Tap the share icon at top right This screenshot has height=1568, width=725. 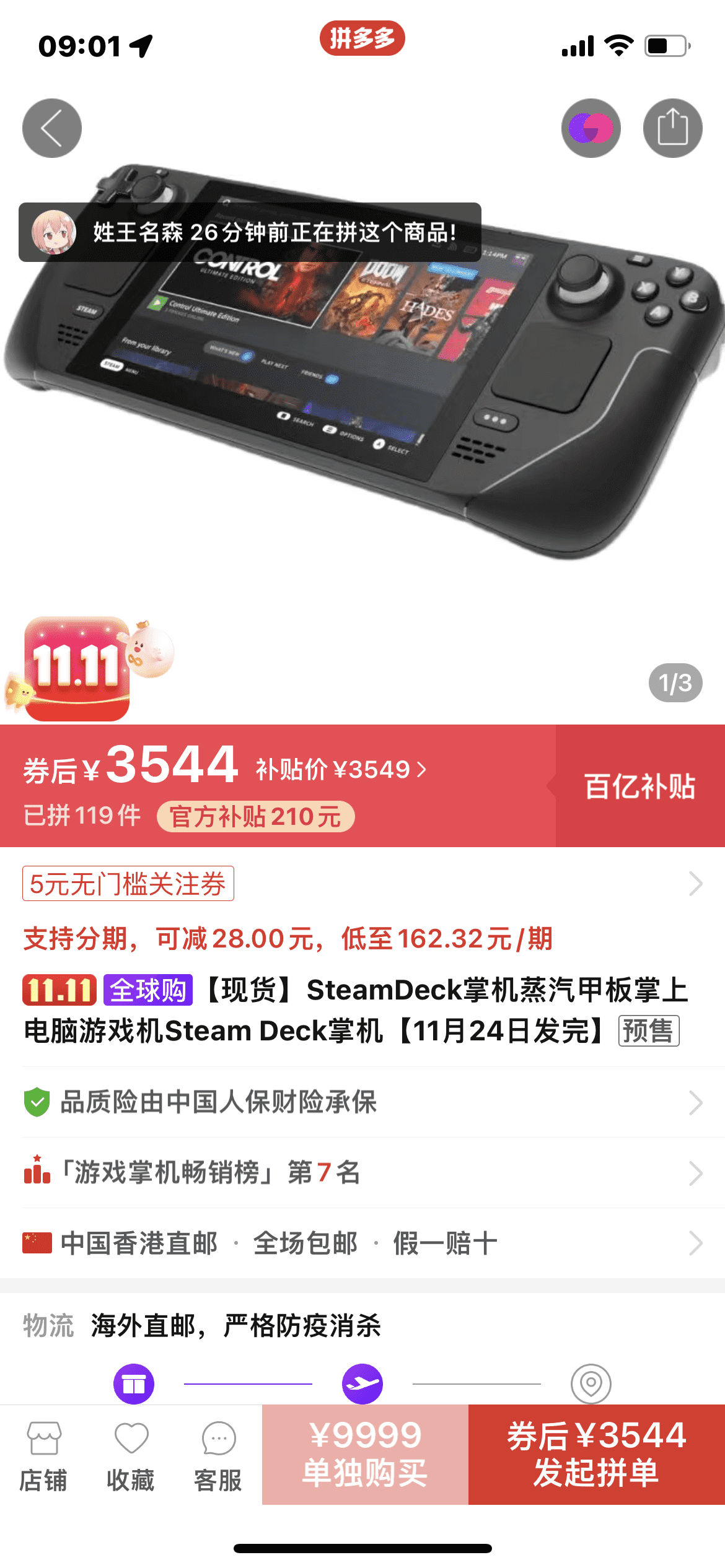pos(672,128)
